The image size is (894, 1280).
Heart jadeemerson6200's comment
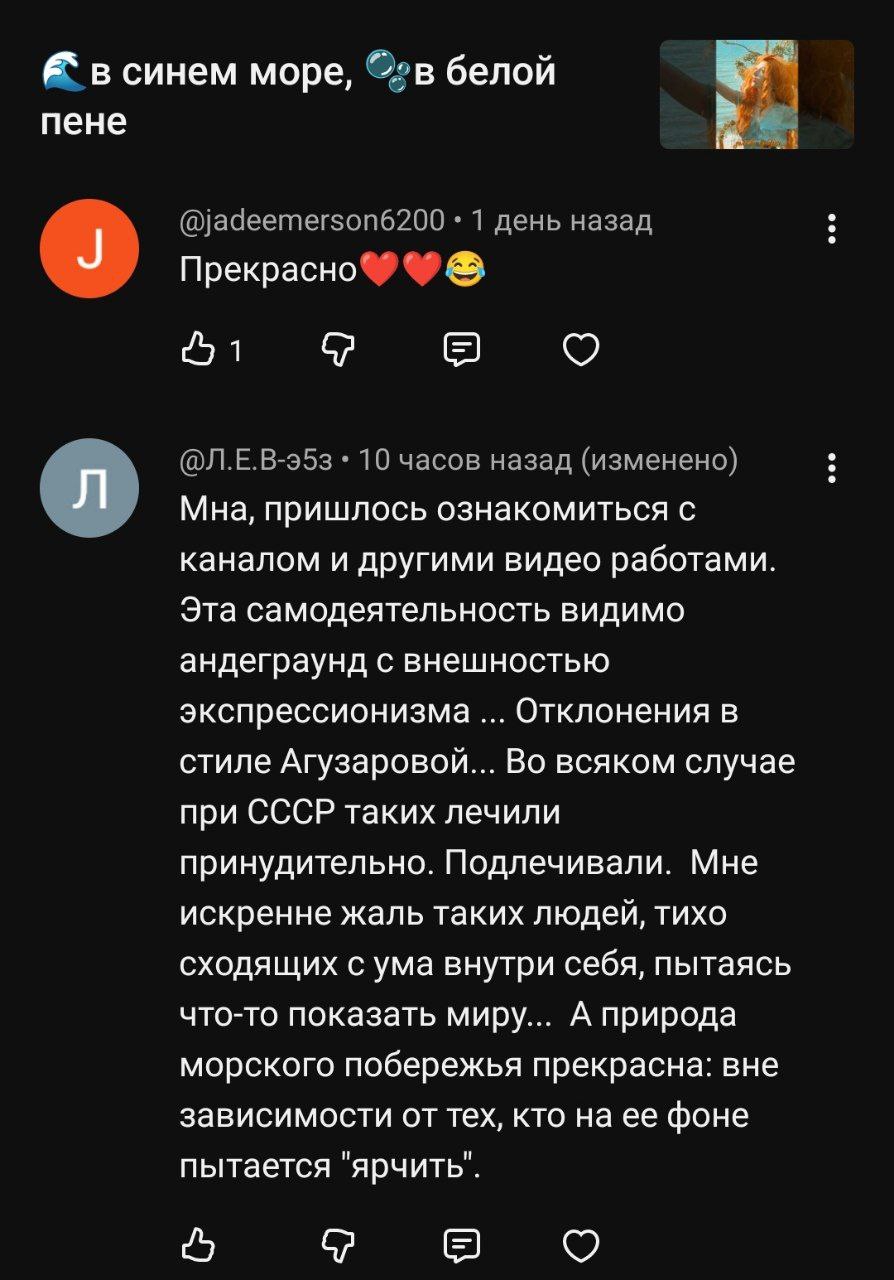[581, 350]
